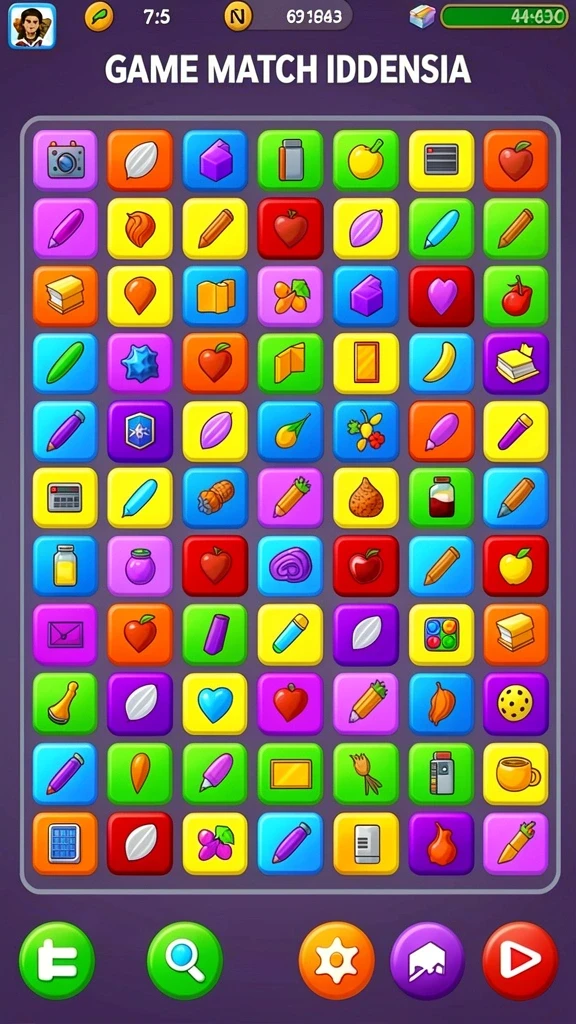This screenshot has width=576, height=1024.
Task: Select the yellow jar on blue tile
Action: pos(65,566)
